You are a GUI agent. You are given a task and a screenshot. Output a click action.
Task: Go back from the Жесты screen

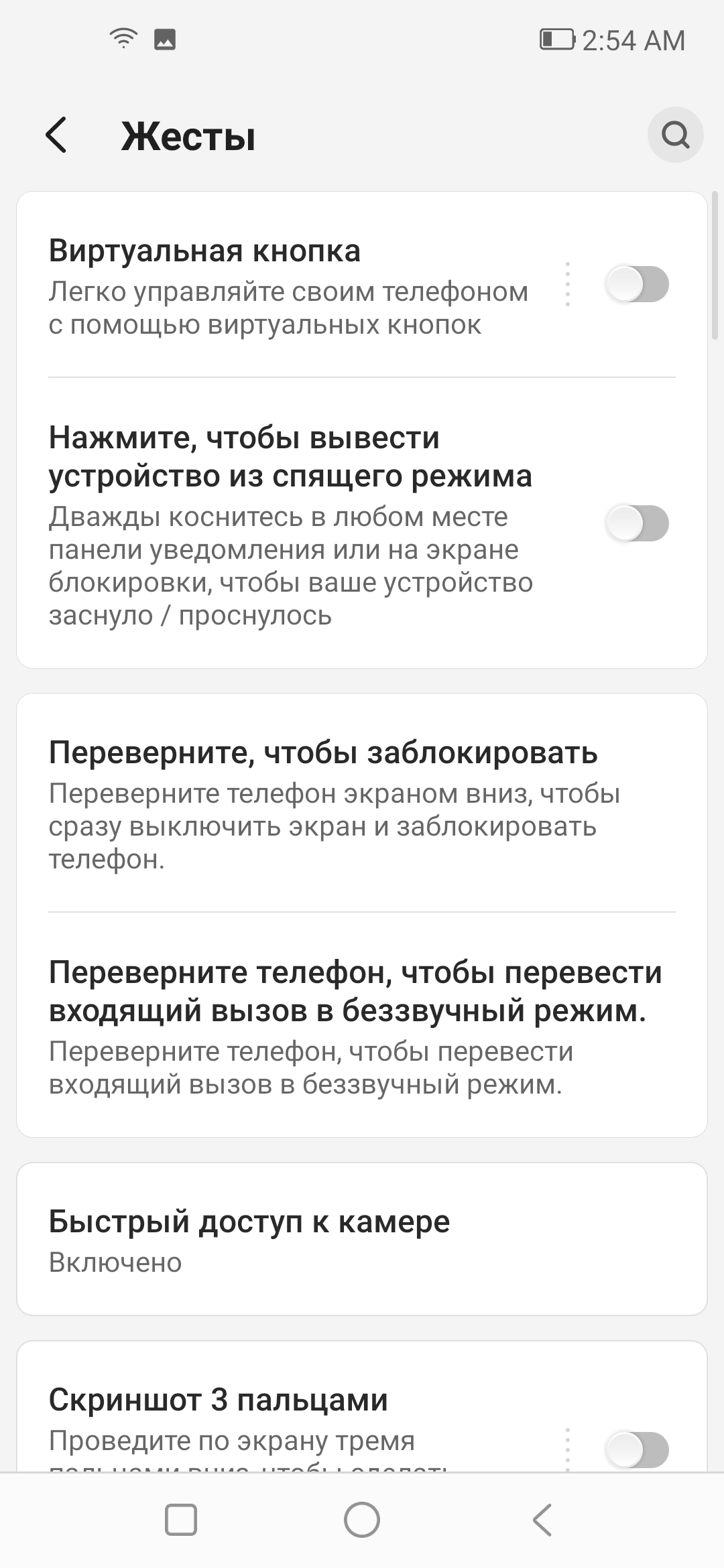(57, 135)
